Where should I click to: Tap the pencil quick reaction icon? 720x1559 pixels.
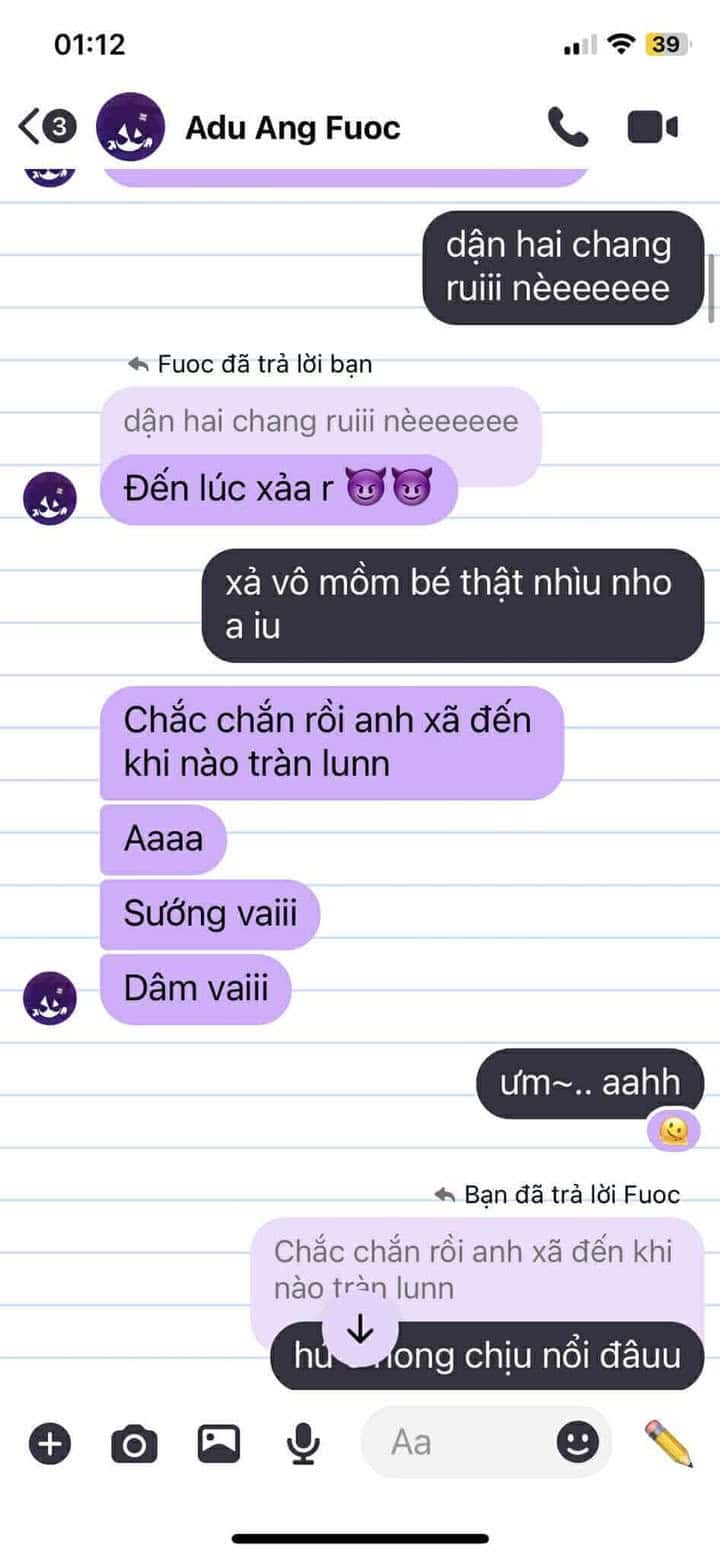(668, 1442)
